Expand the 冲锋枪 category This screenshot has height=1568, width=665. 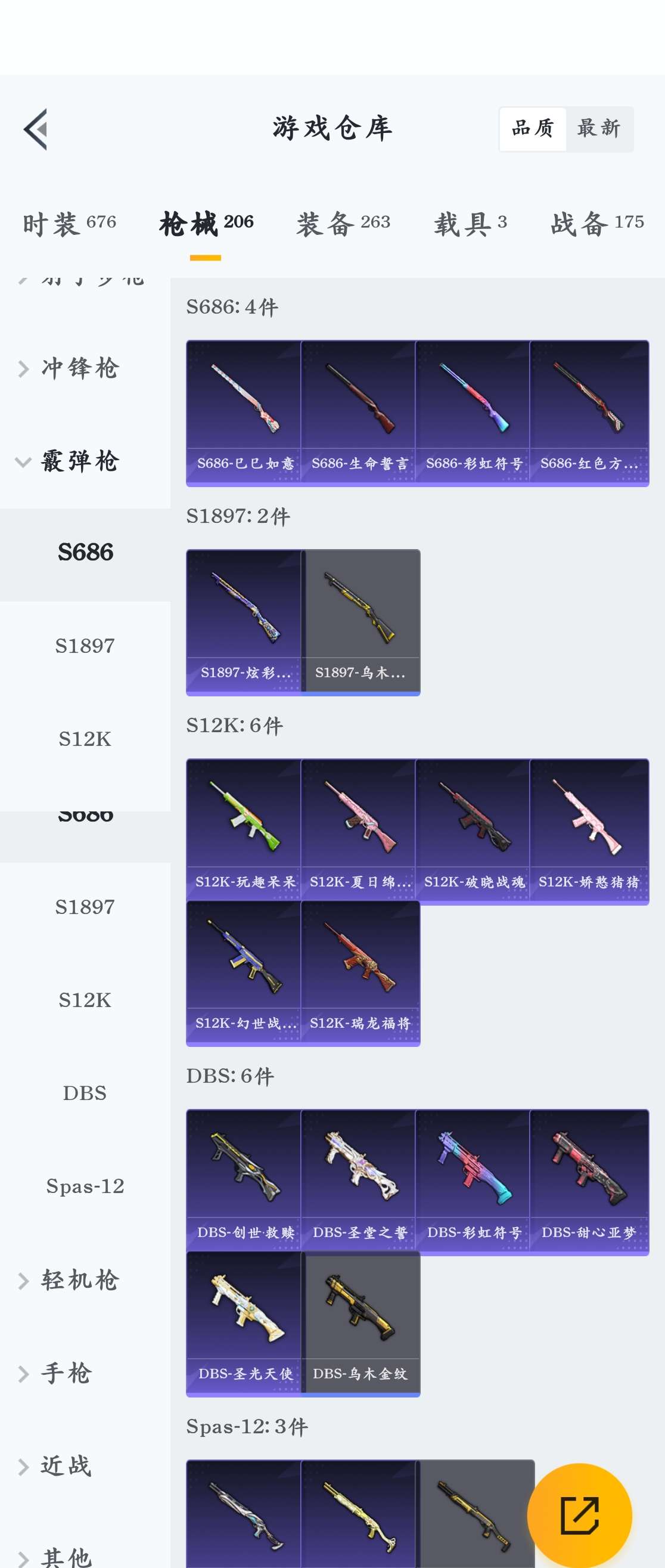pyautogui.click(x=79, y=368)
